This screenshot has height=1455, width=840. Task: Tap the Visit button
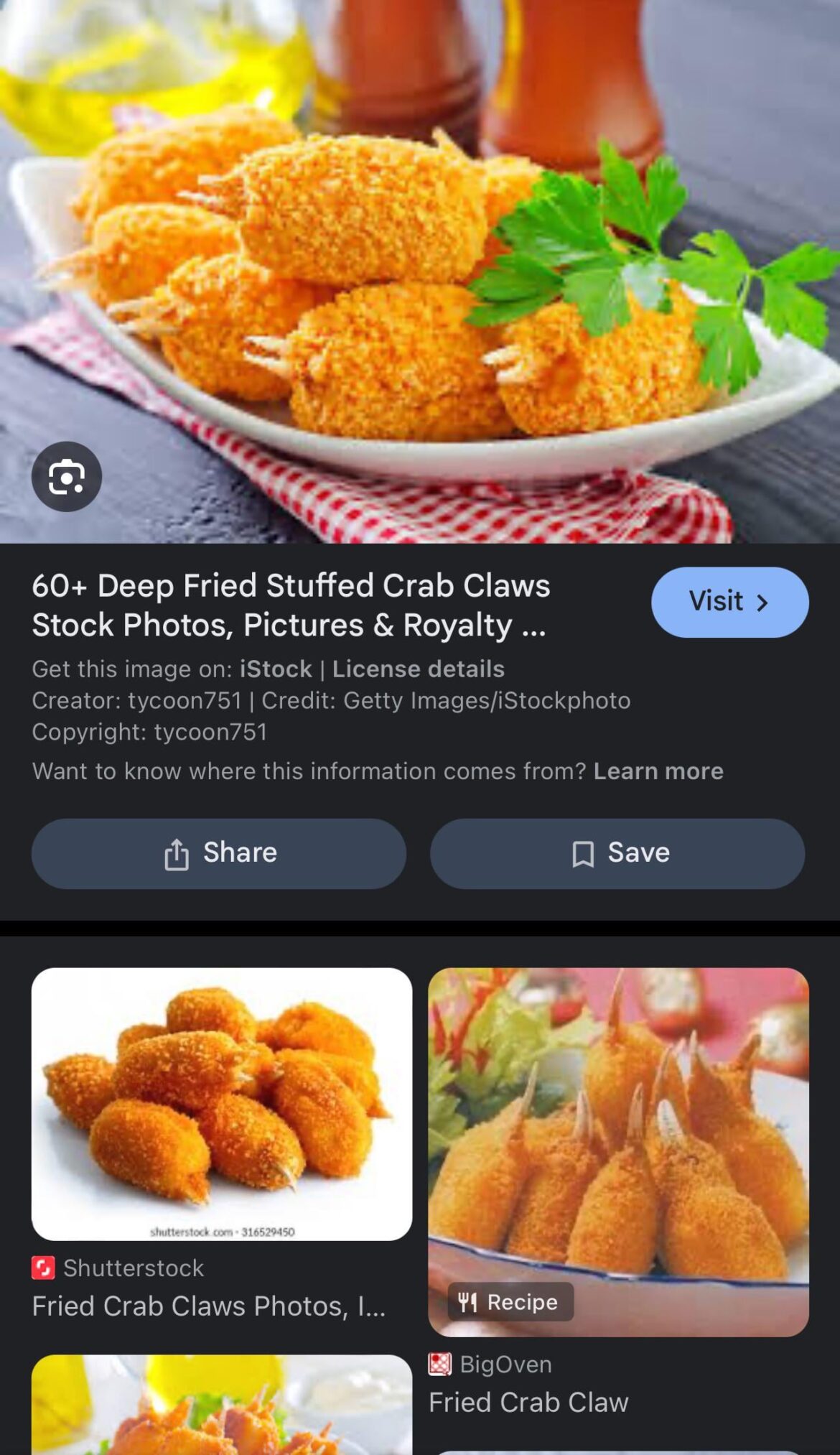coord(729,602)
